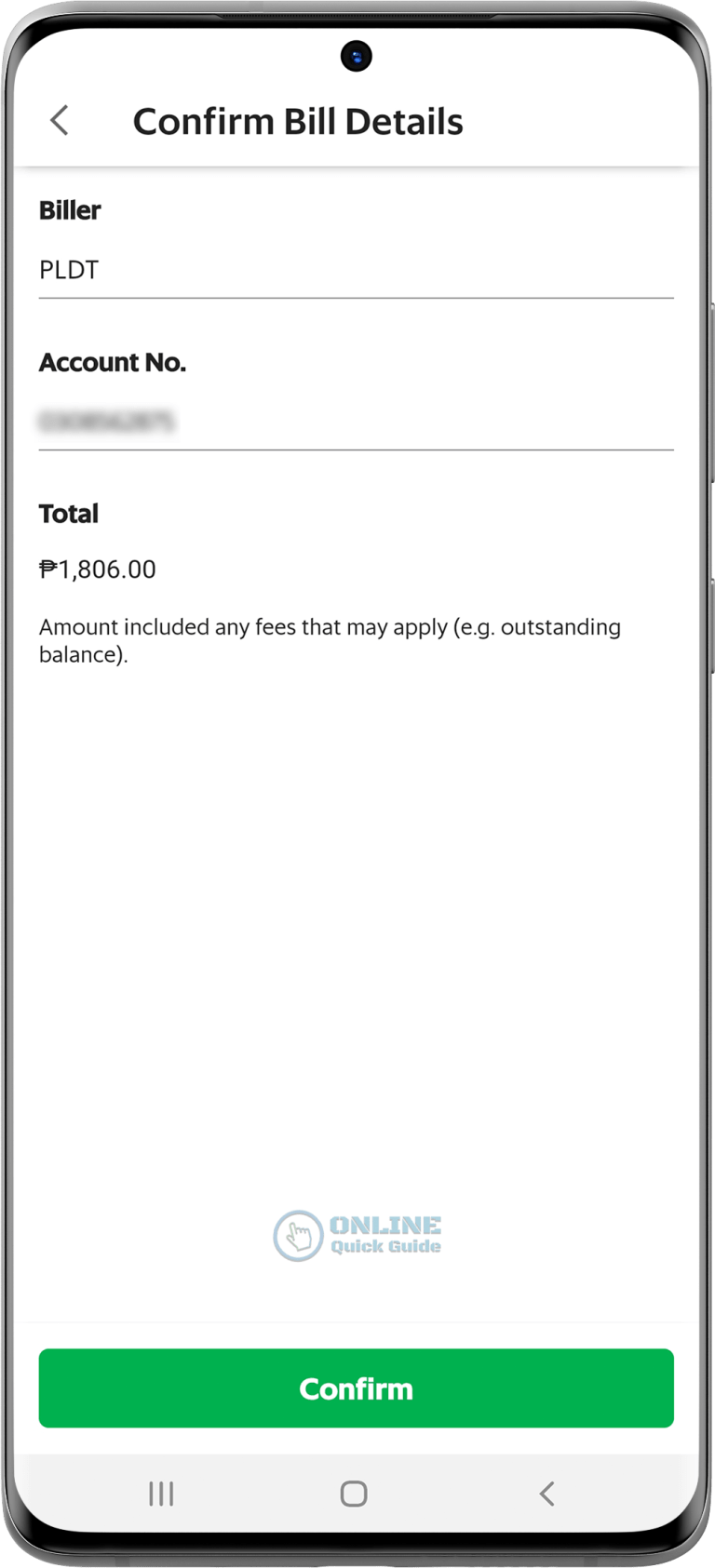Screen dimensions: 715x1568
Task: Go back from Confirm Bill Details
Action: pos(60,121)
